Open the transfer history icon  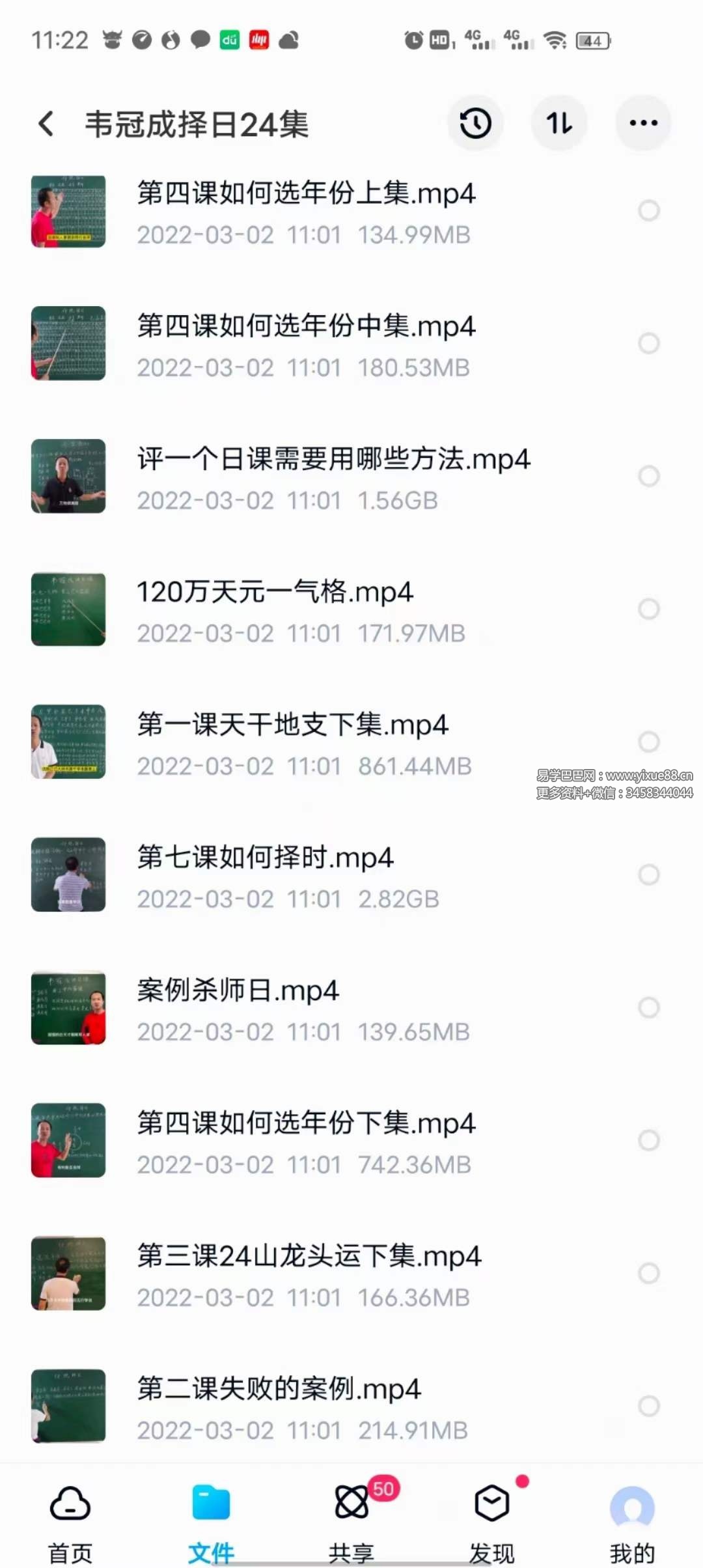pos(476,123)
